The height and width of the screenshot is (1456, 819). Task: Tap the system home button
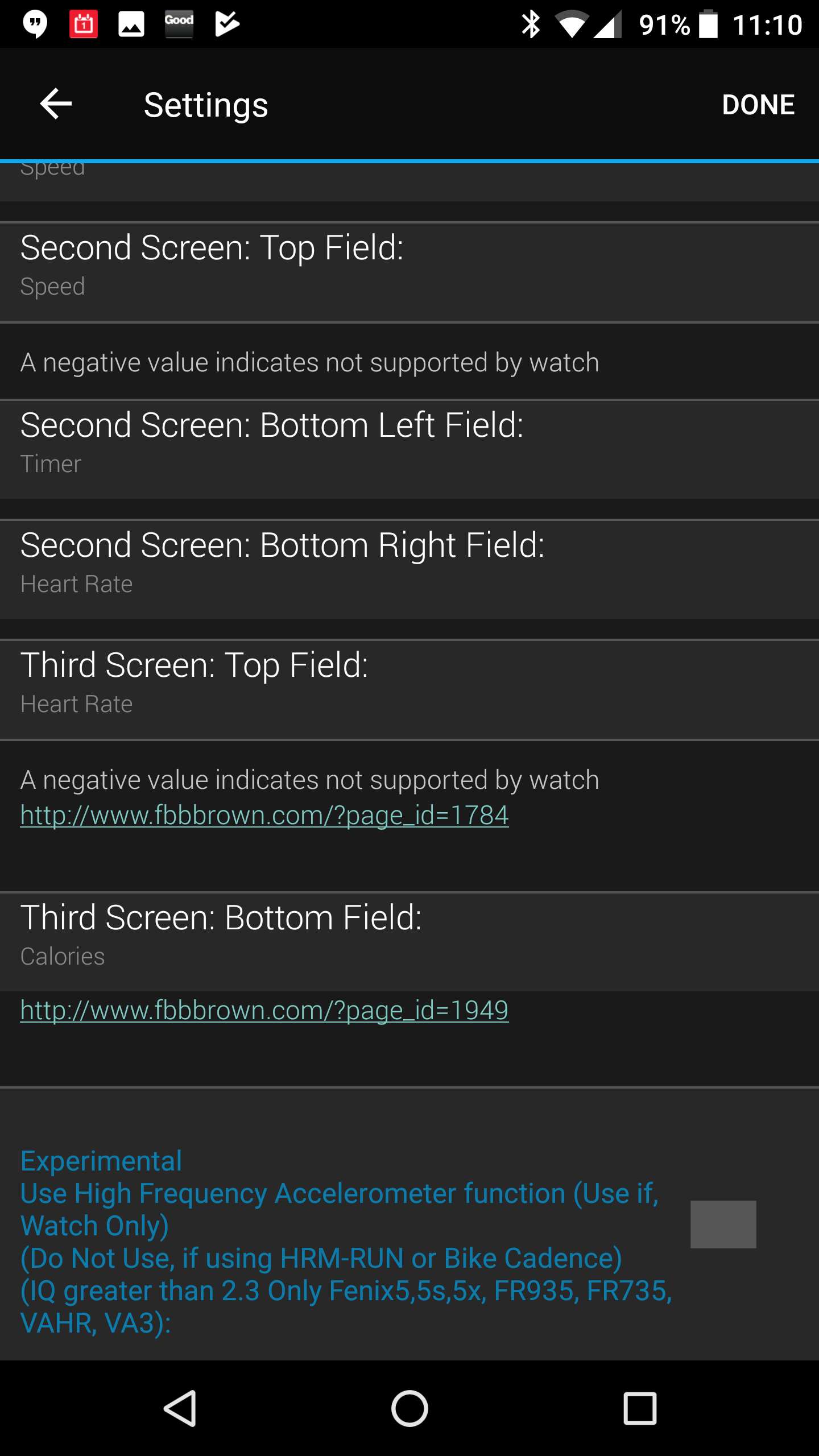pyautogui.click(x=409, y=1408)
